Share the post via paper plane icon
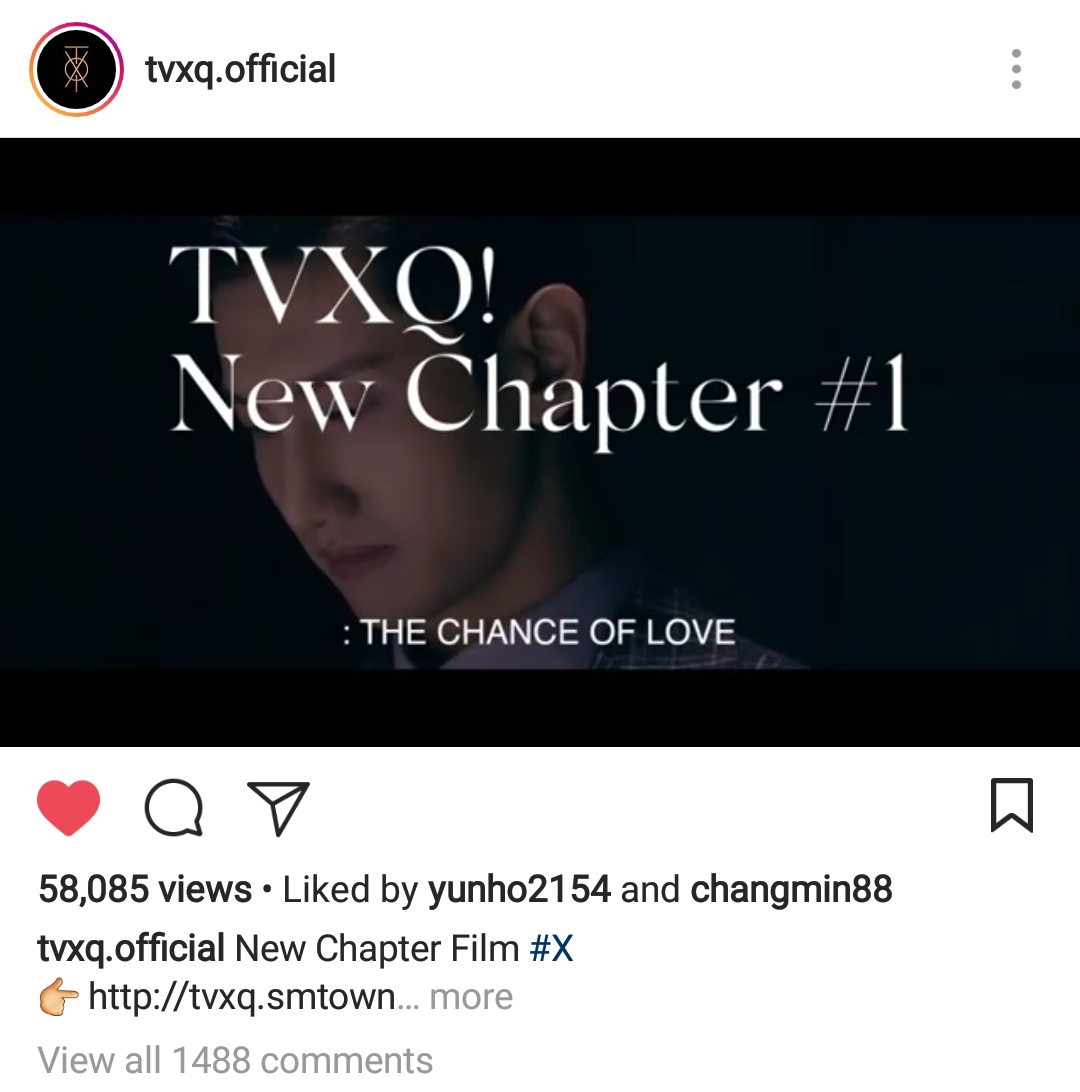Viewport: 1080px width, 1092px height. pyautogui.click(x=278, y=808)
